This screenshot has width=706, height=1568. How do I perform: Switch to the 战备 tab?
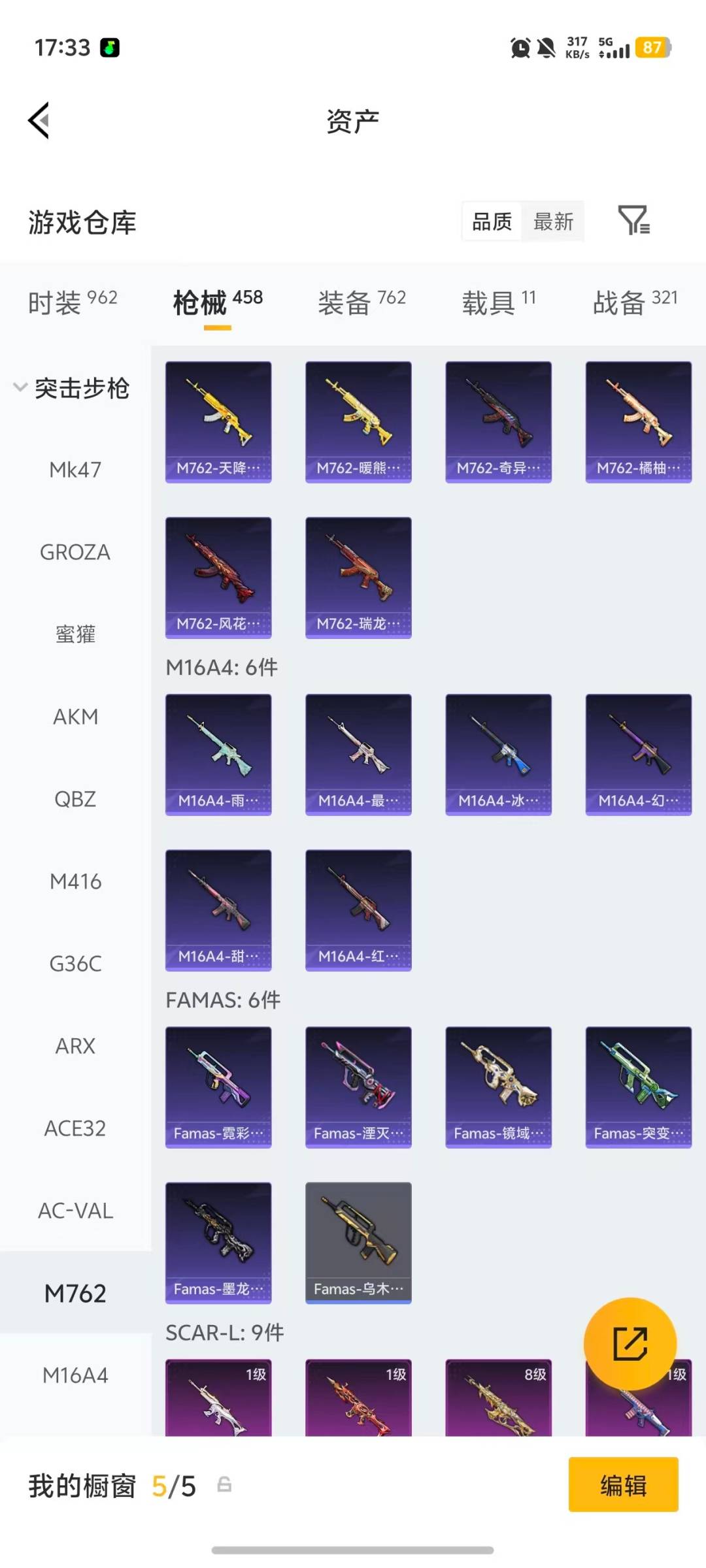[635, 302]
